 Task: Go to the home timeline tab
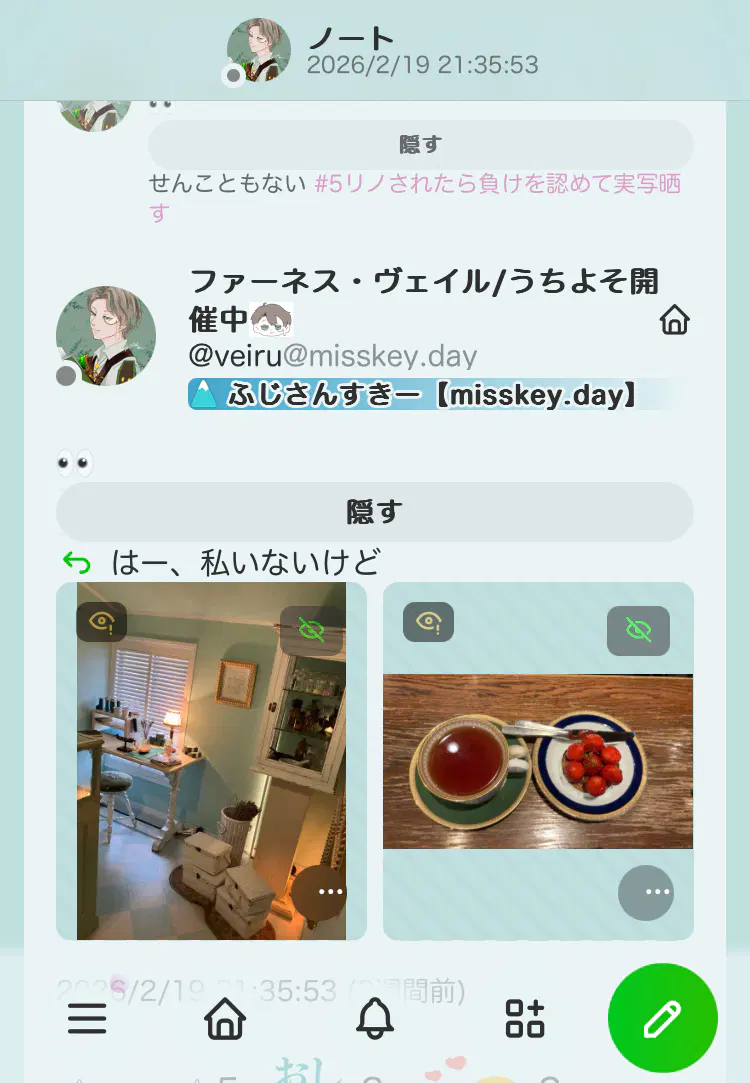[225, 1019]
